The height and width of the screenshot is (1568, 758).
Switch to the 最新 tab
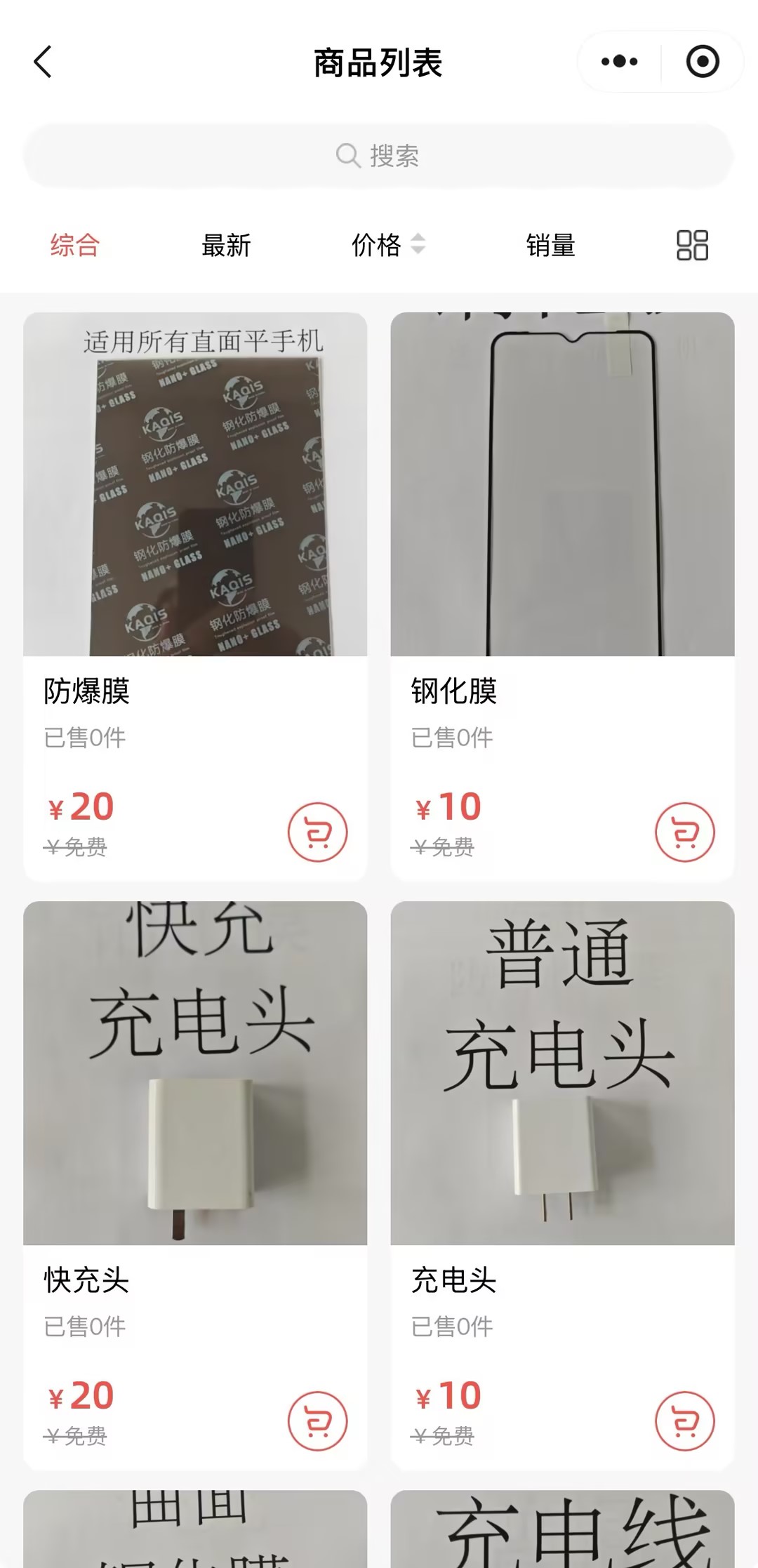tap(226, 245)
